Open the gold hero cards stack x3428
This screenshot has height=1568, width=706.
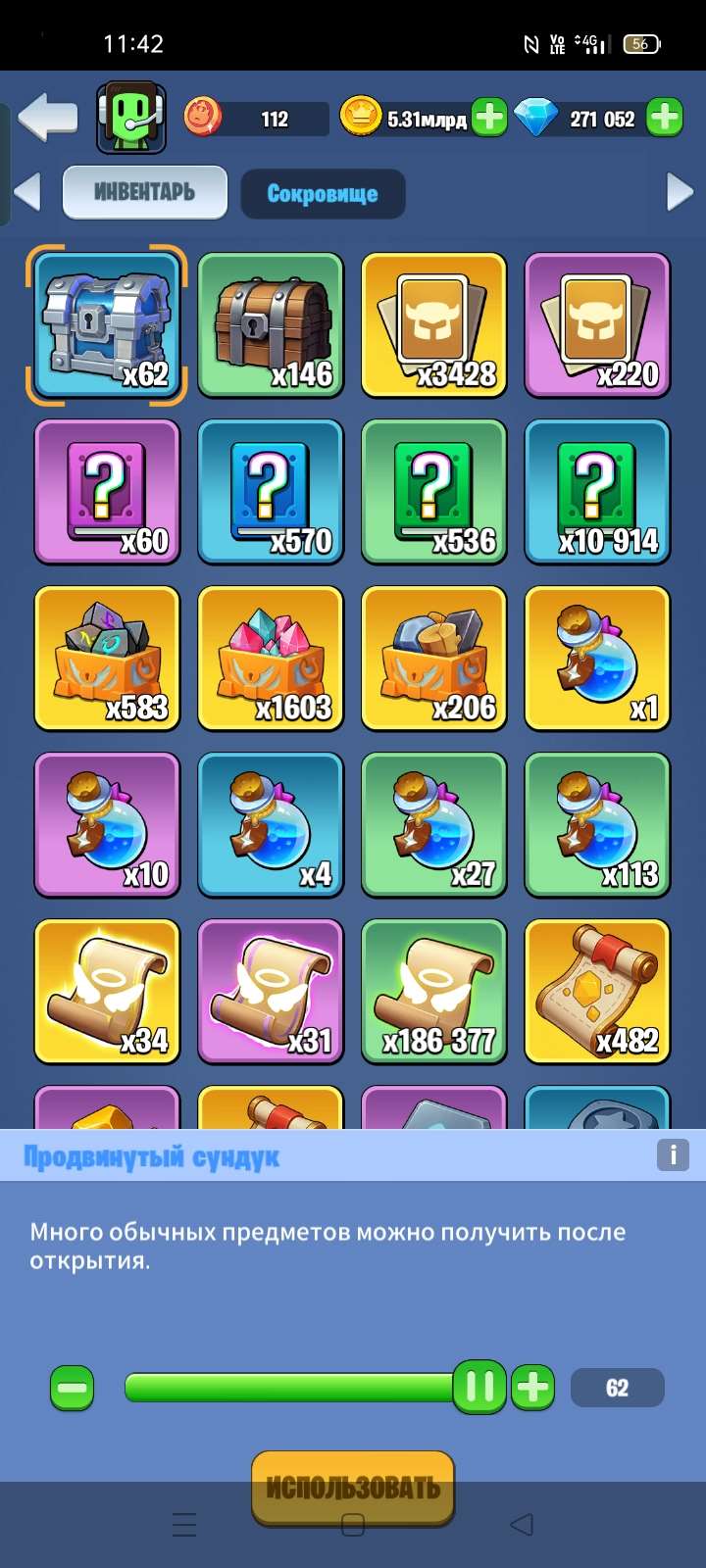(434, 323)
